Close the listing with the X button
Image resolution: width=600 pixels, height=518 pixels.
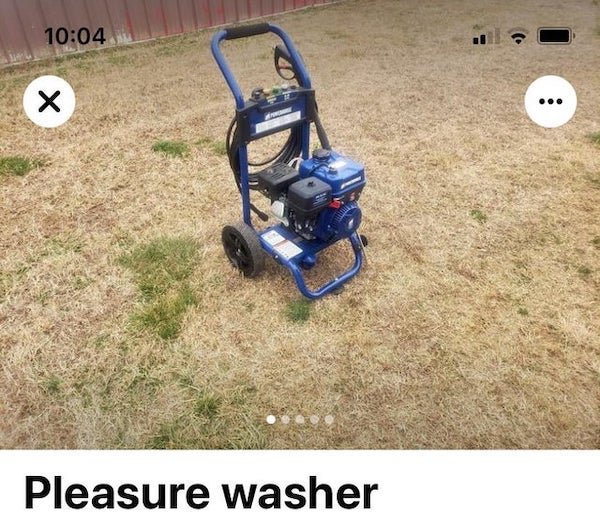49,101
